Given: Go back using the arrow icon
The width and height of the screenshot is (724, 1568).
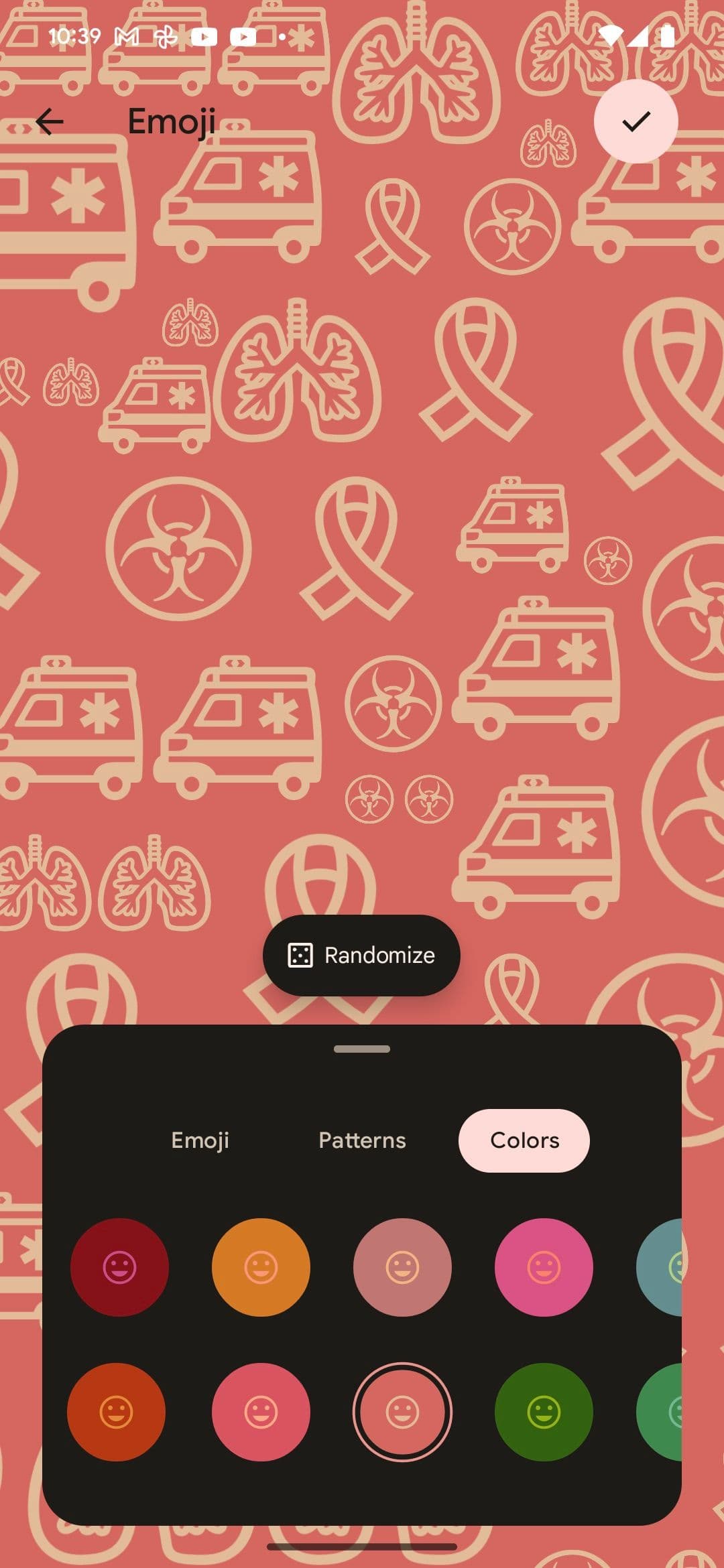Looking at the screenshot, I should (50, 122).
